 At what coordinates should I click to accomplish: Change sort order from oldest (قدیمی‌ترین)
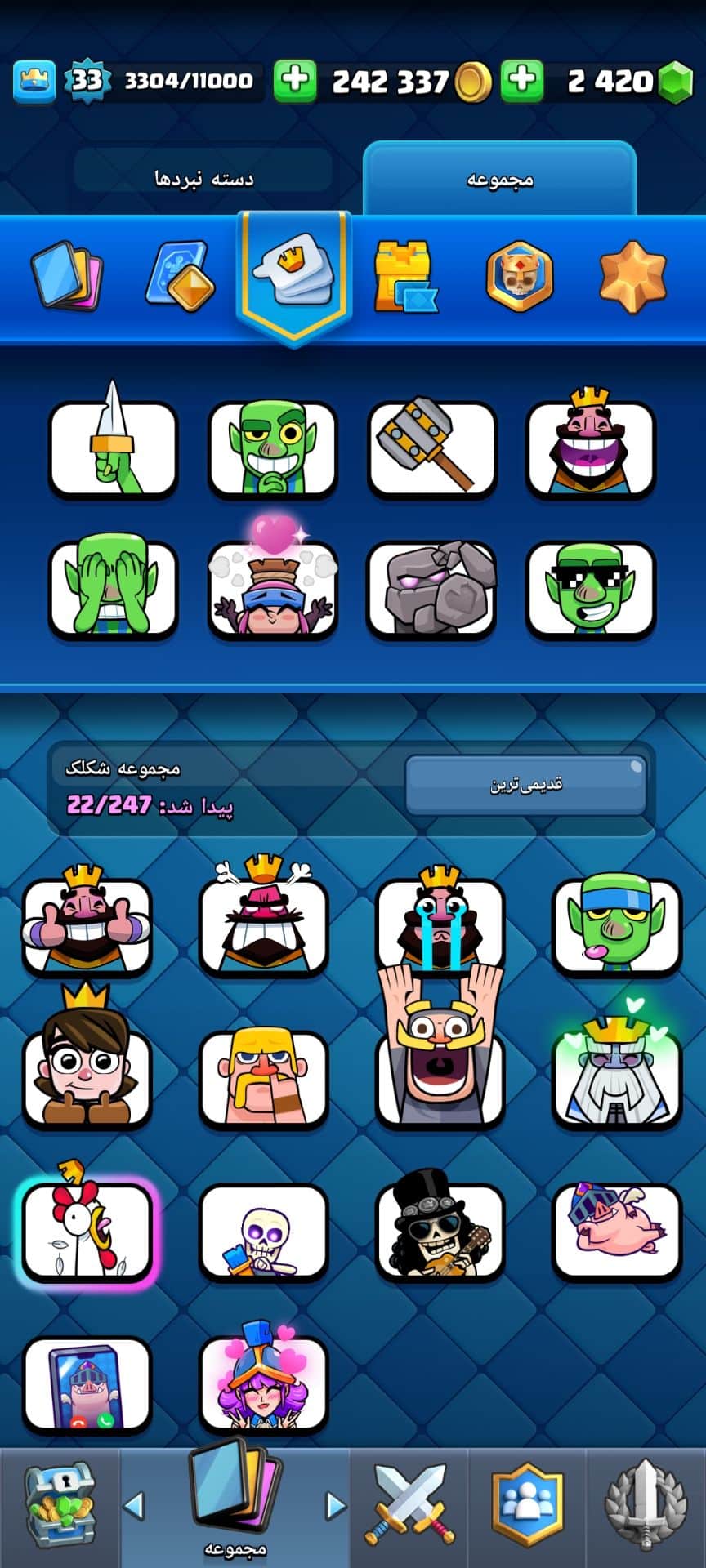(x=525, y=785)
